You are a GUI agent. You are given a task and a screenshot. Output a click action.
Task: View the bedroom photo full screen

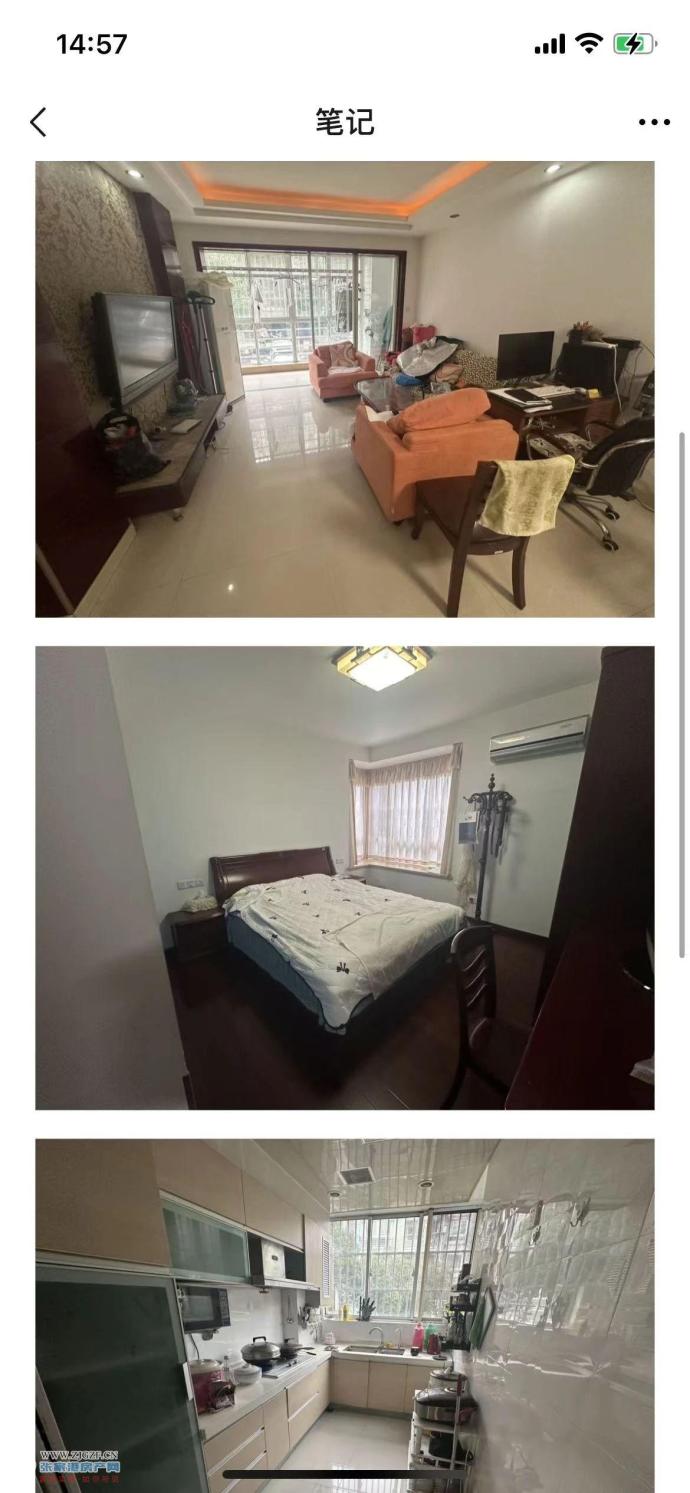345,877
